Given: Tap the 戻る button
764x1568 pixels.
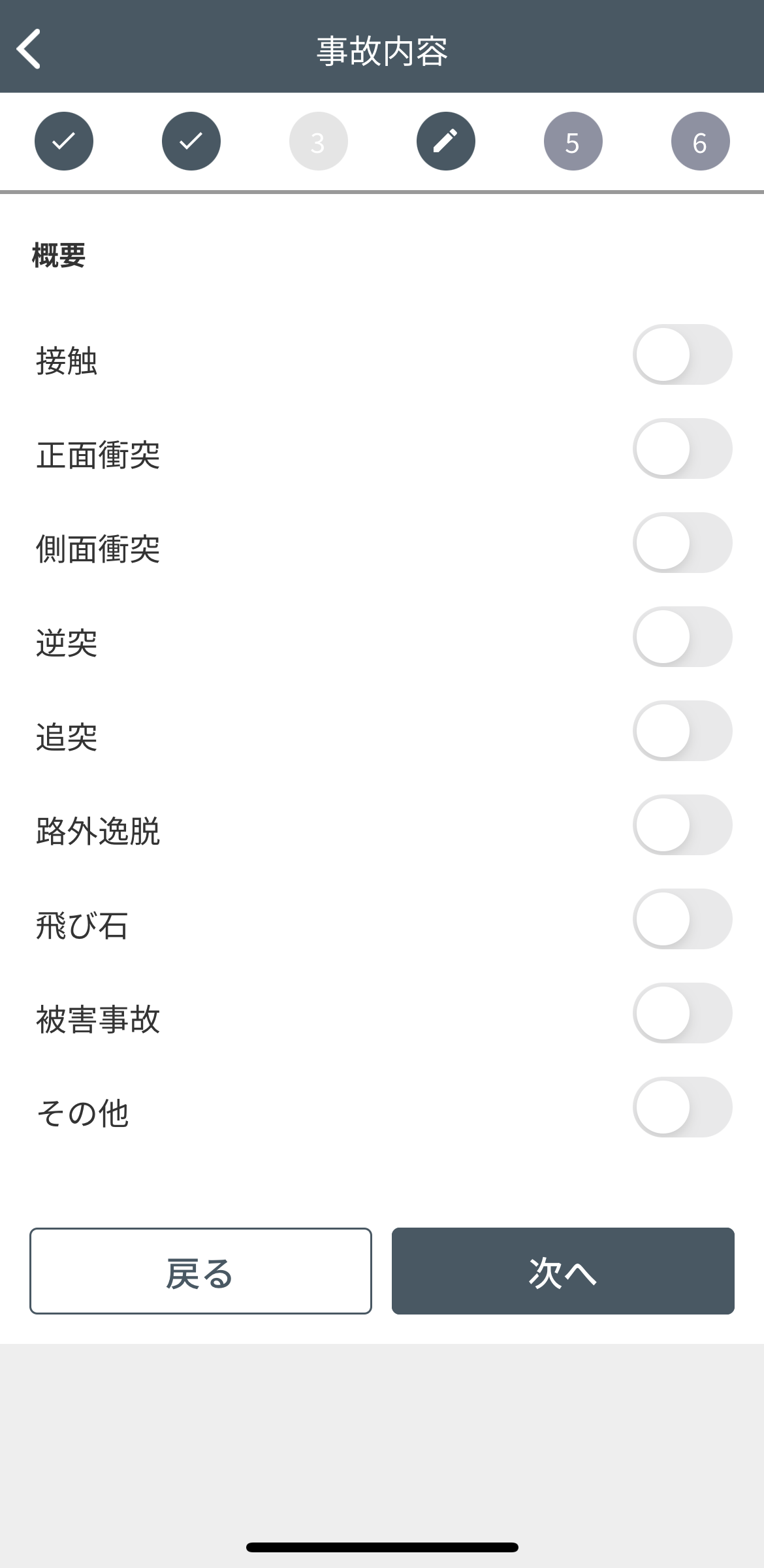Looking at the screenshot, I should 200,1271.
